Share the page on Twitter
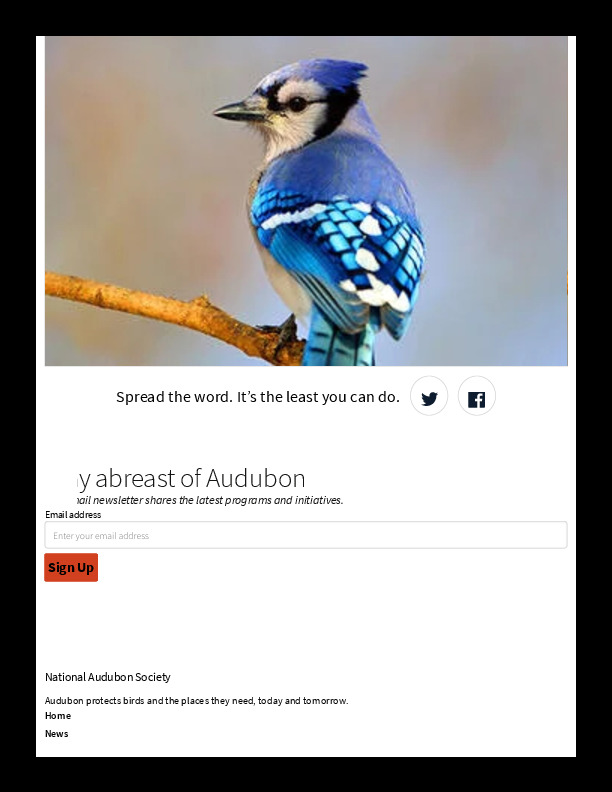The height and width of the screenshot is (792, 612). (x=429, y=396)
